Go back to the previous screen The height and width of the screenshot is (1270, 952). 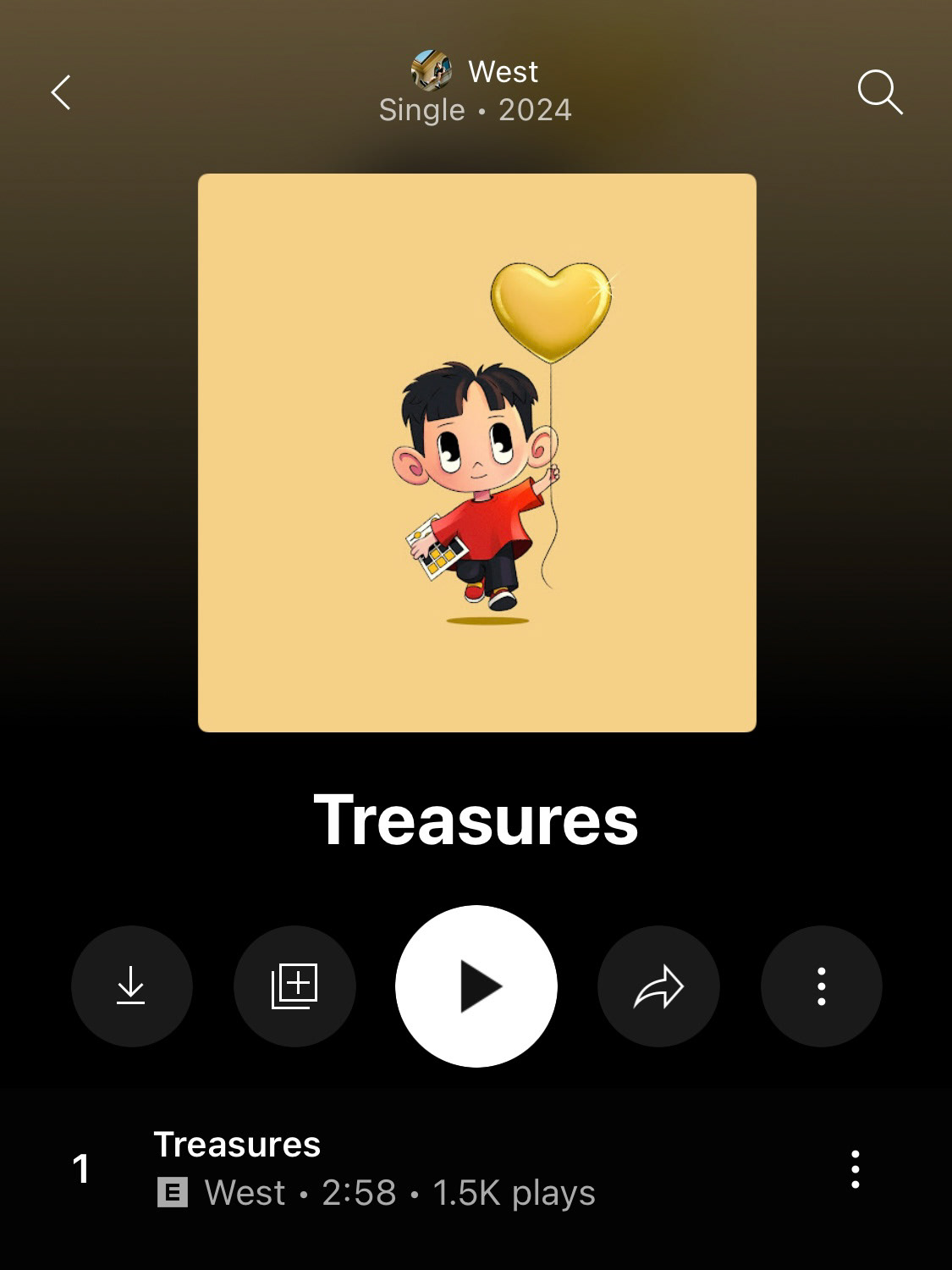click(x=61, y=92)
